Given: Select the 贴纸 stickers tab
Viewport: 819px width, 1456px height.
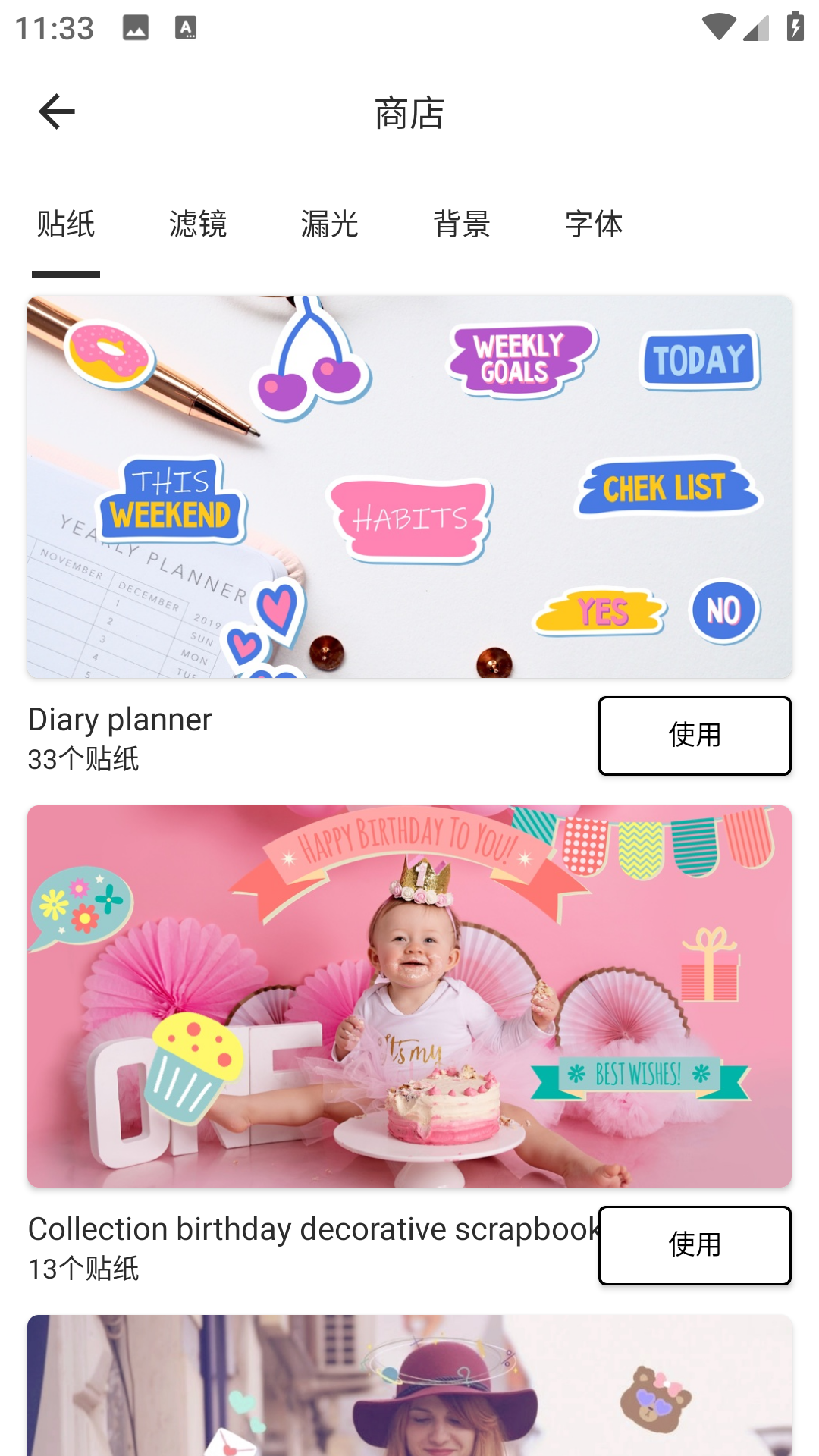Looking at the screenshot, I should click(66, 224).
